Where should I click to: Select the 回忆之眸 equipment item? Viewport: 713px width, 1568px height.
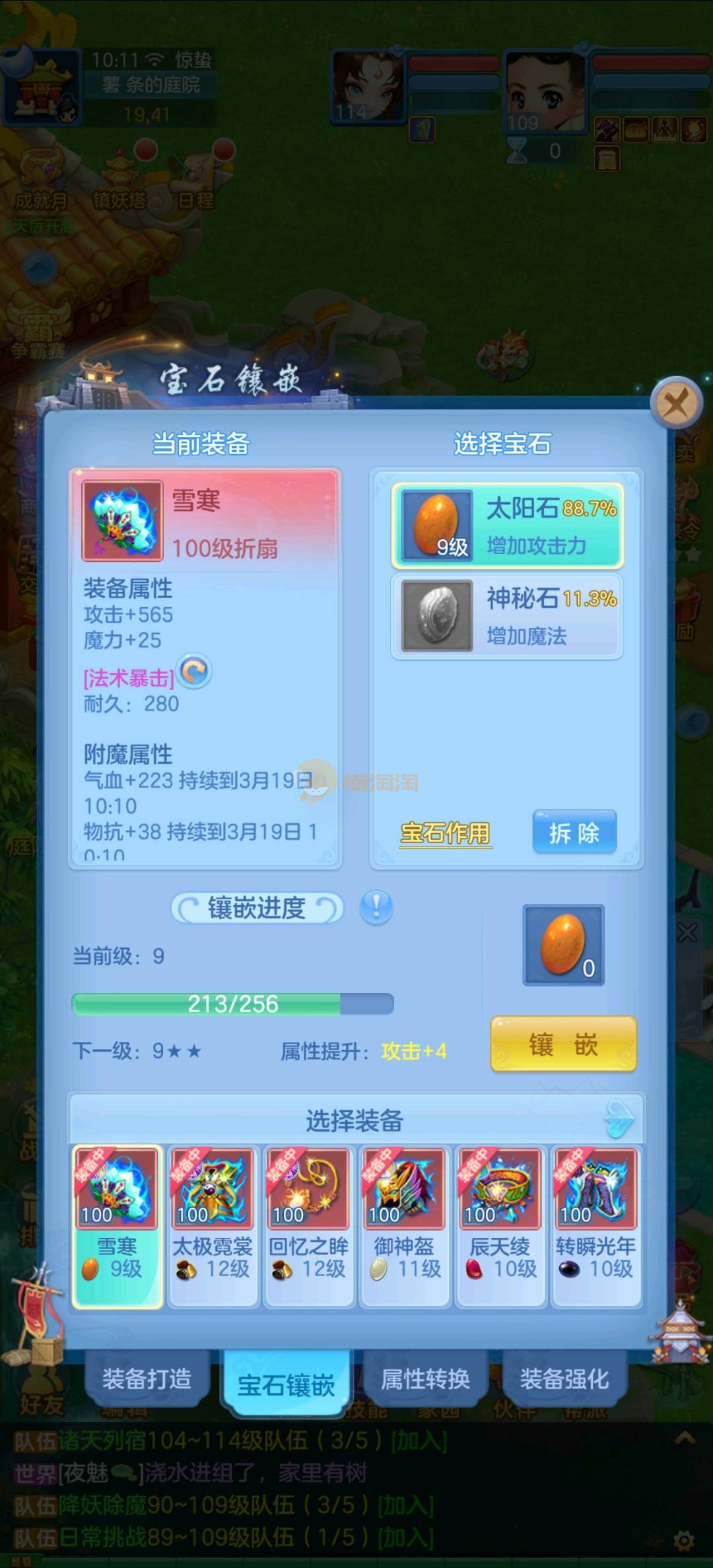pos(308,1226)
